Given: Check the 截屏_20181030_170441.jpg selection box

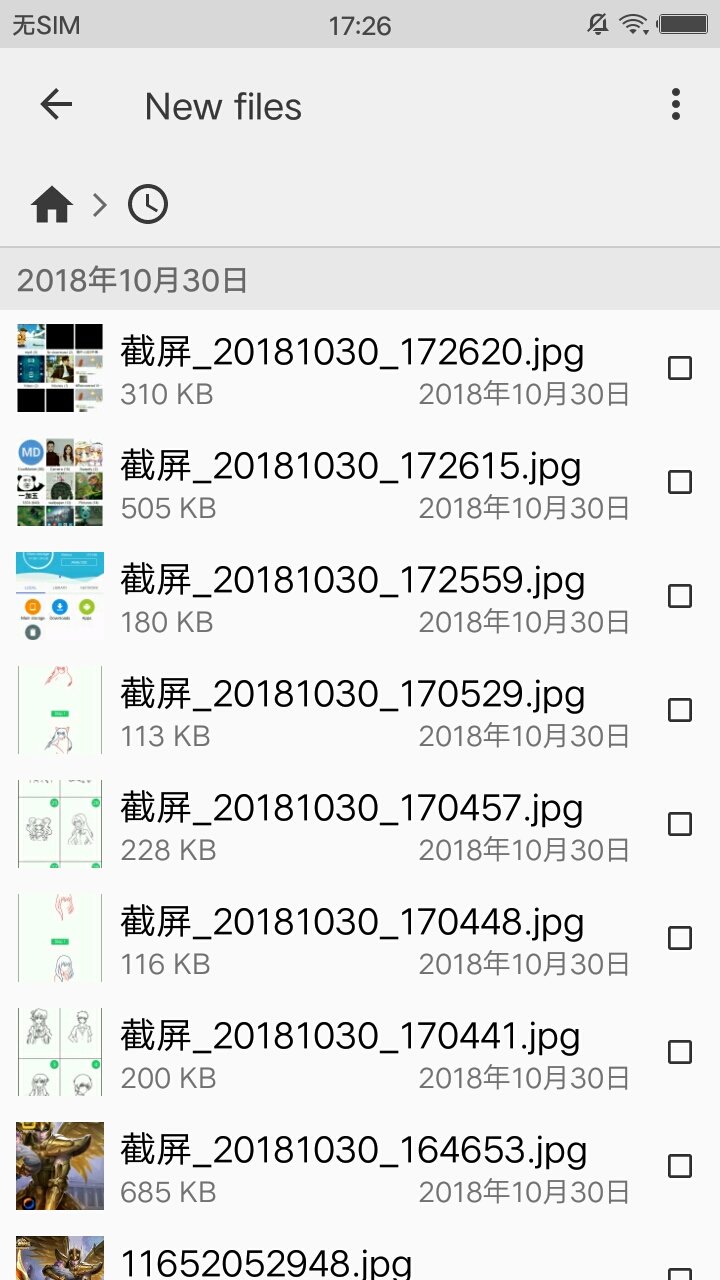Looking at the screenshot, I should tap(680, 1052).
